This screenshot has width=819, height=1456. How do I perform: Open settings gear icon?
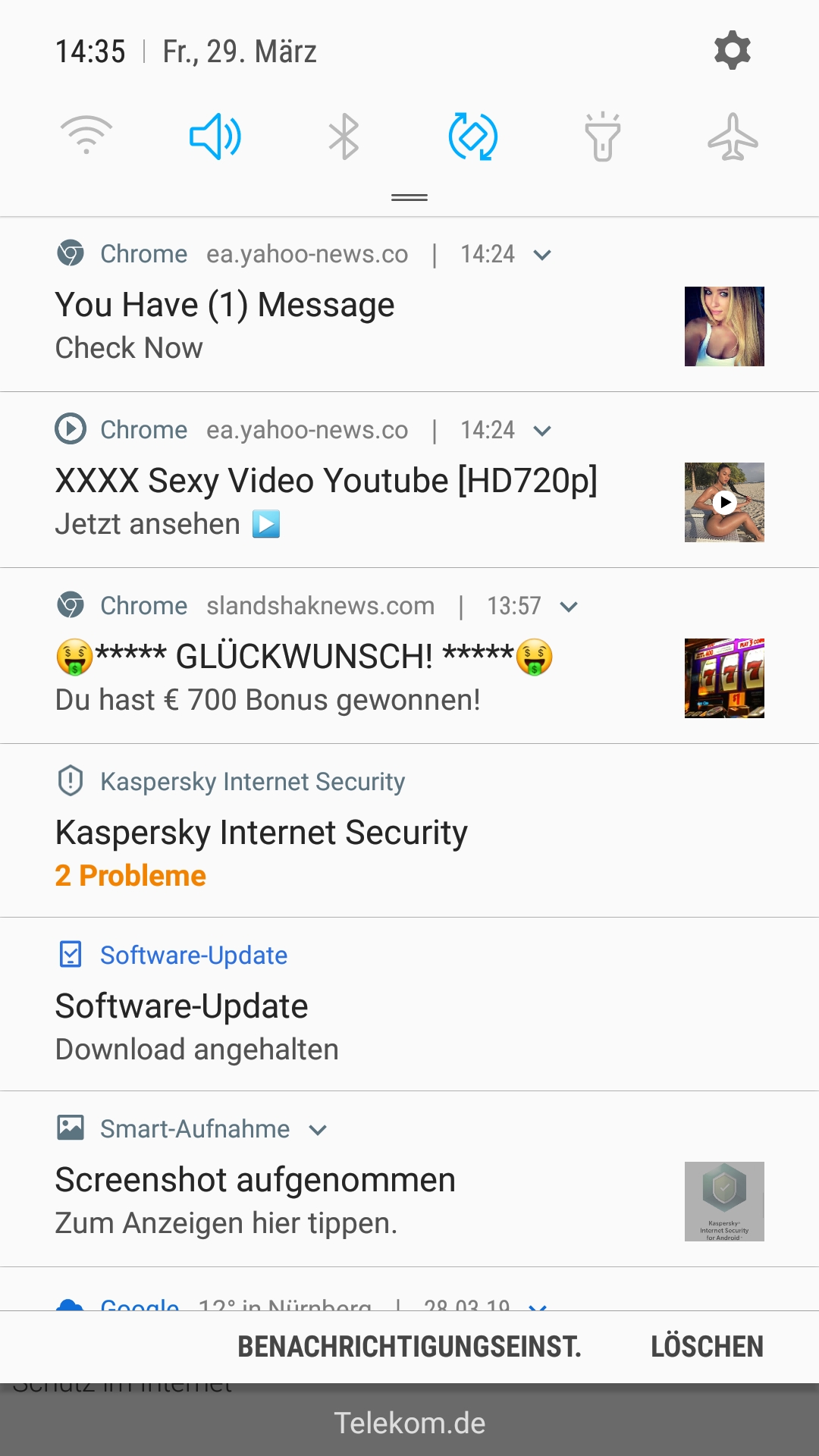732,51
